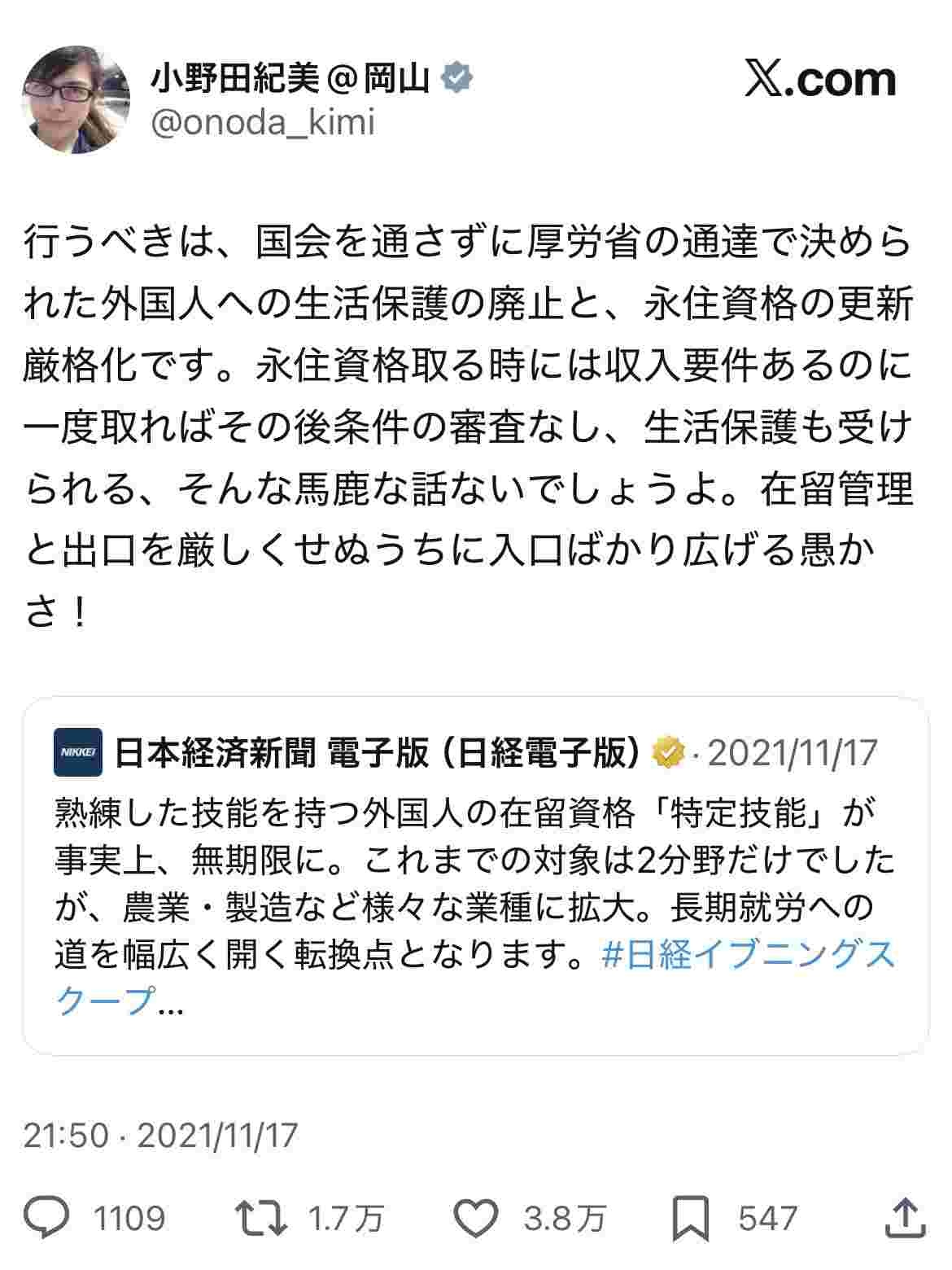Like this post
The image size is (952, 1270).
click(474, 1219)
